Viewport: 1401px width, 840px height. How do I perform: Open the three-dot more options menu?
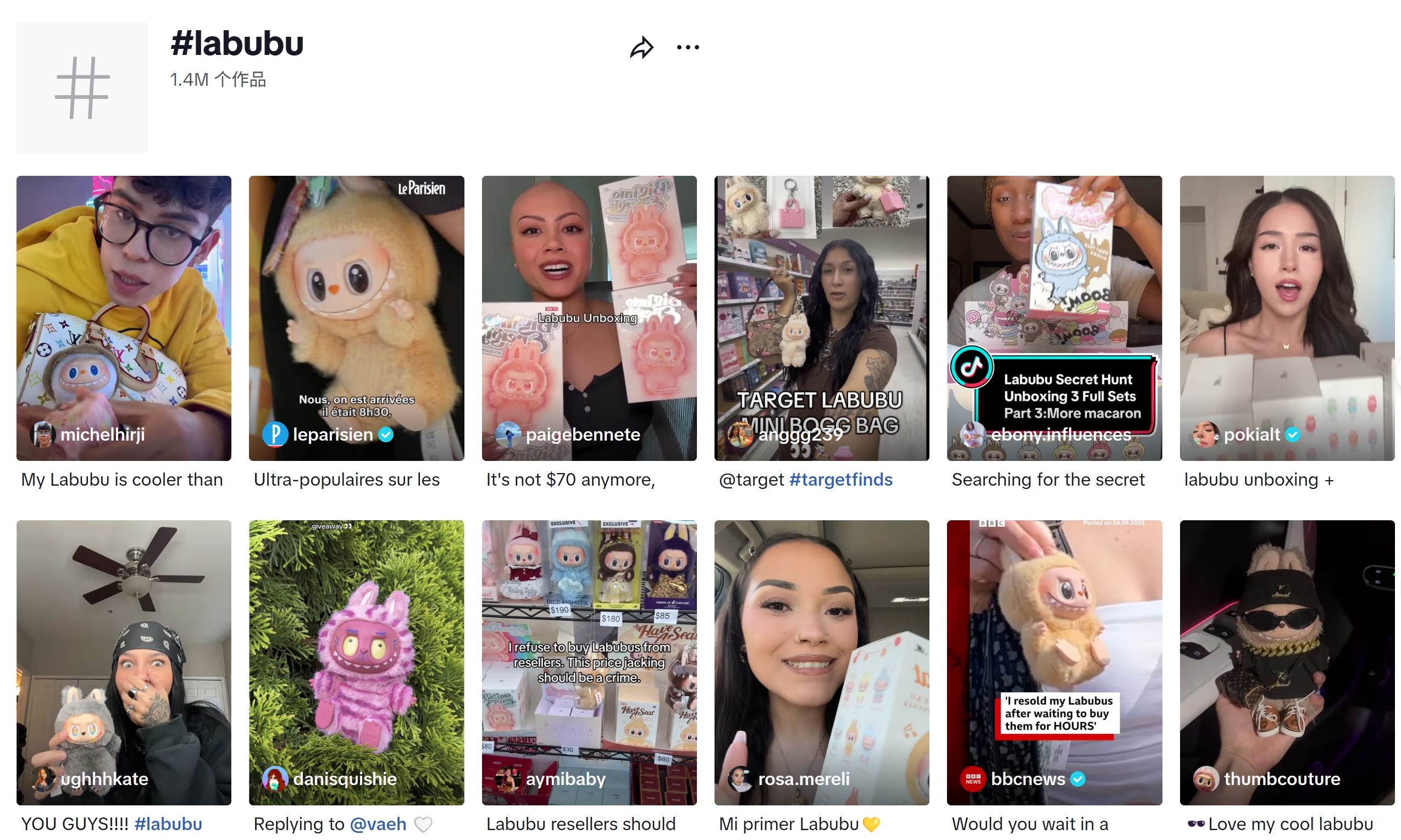(688, 48)
